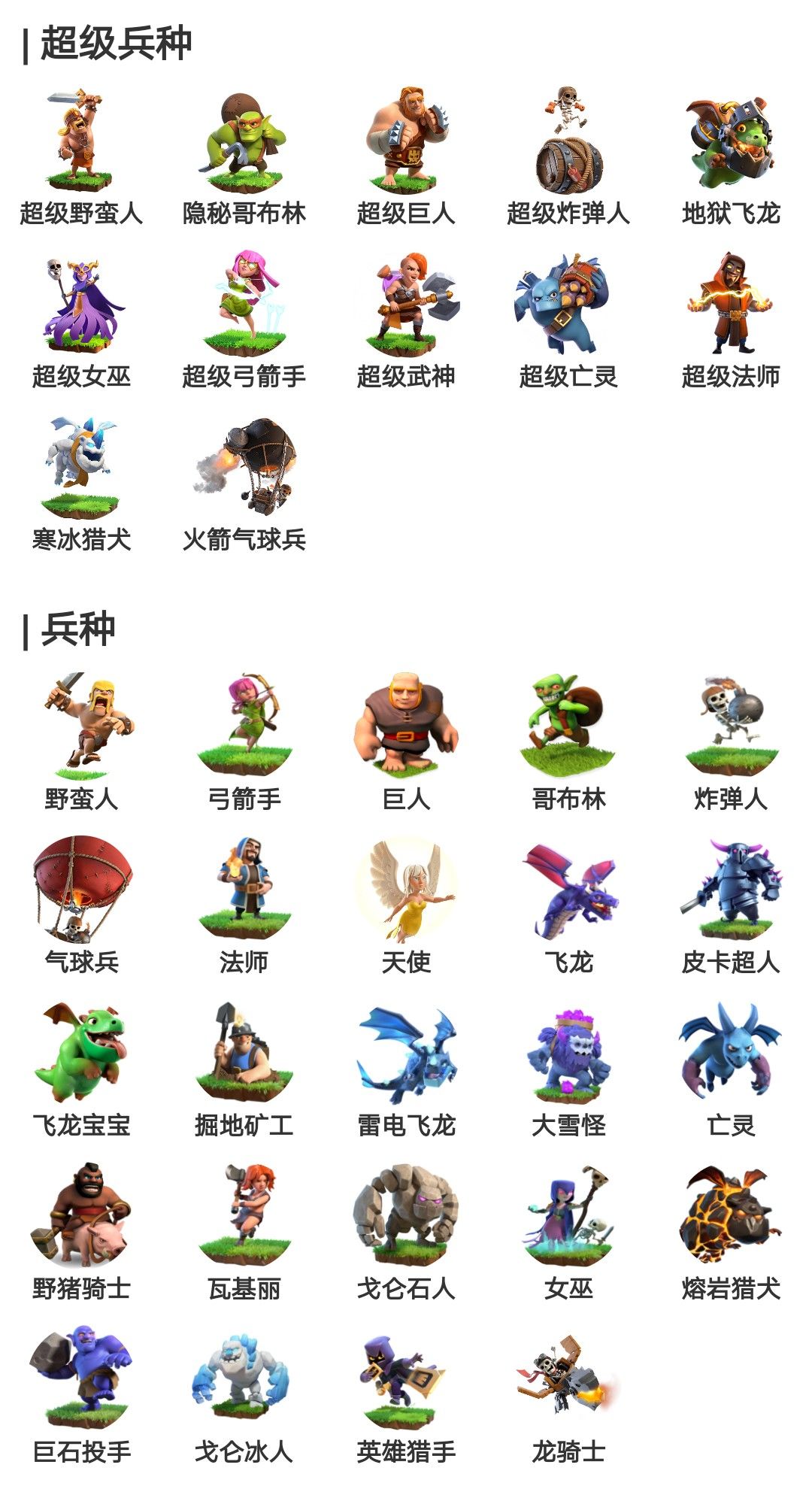This screenshot has height=1492, width=812.
Task: Select 弓箭手 in the troops grid
Action: (x=244, y=727)
